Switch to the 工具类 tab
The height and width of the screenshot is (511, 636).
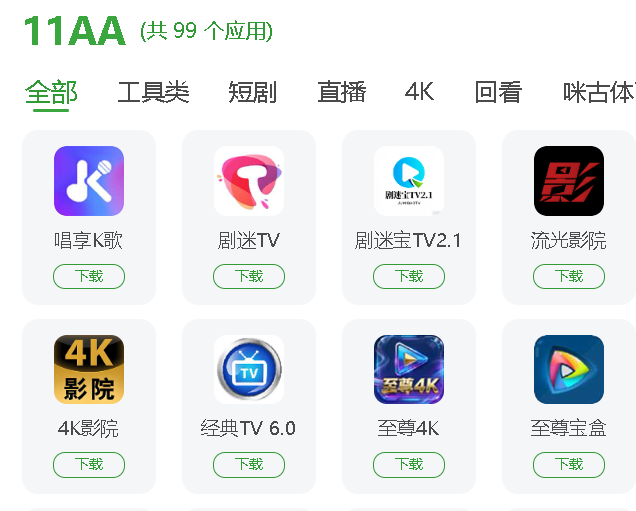153,92
